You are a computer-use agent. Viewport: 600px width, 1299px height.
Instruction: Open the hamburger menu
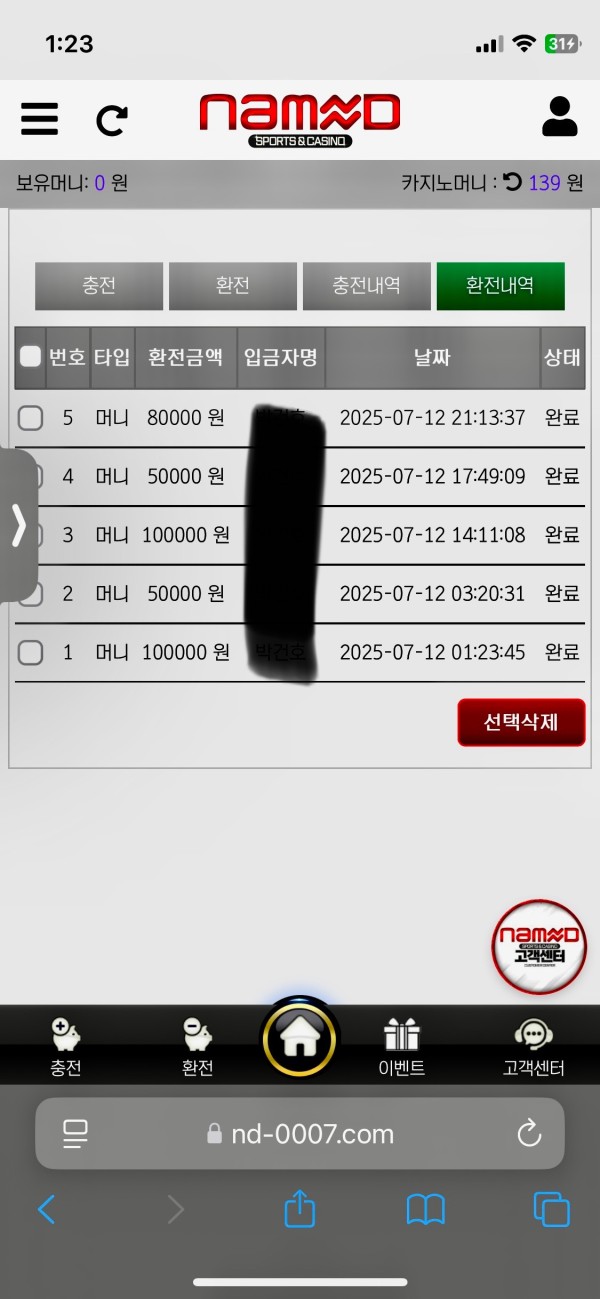tap(39, 119)
